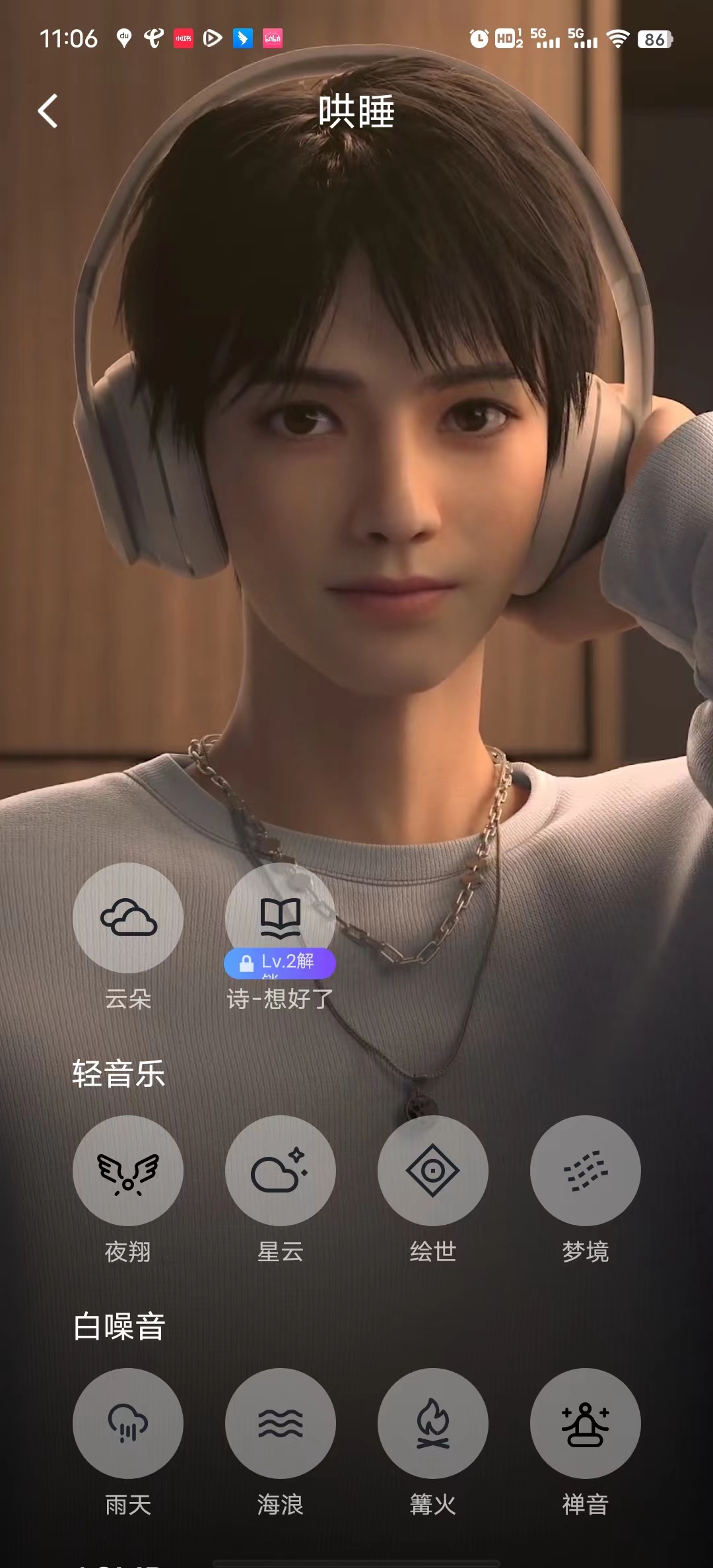Play the 雨天 white noise
Screen dimensions: 713x1568
pos(128,1423)
